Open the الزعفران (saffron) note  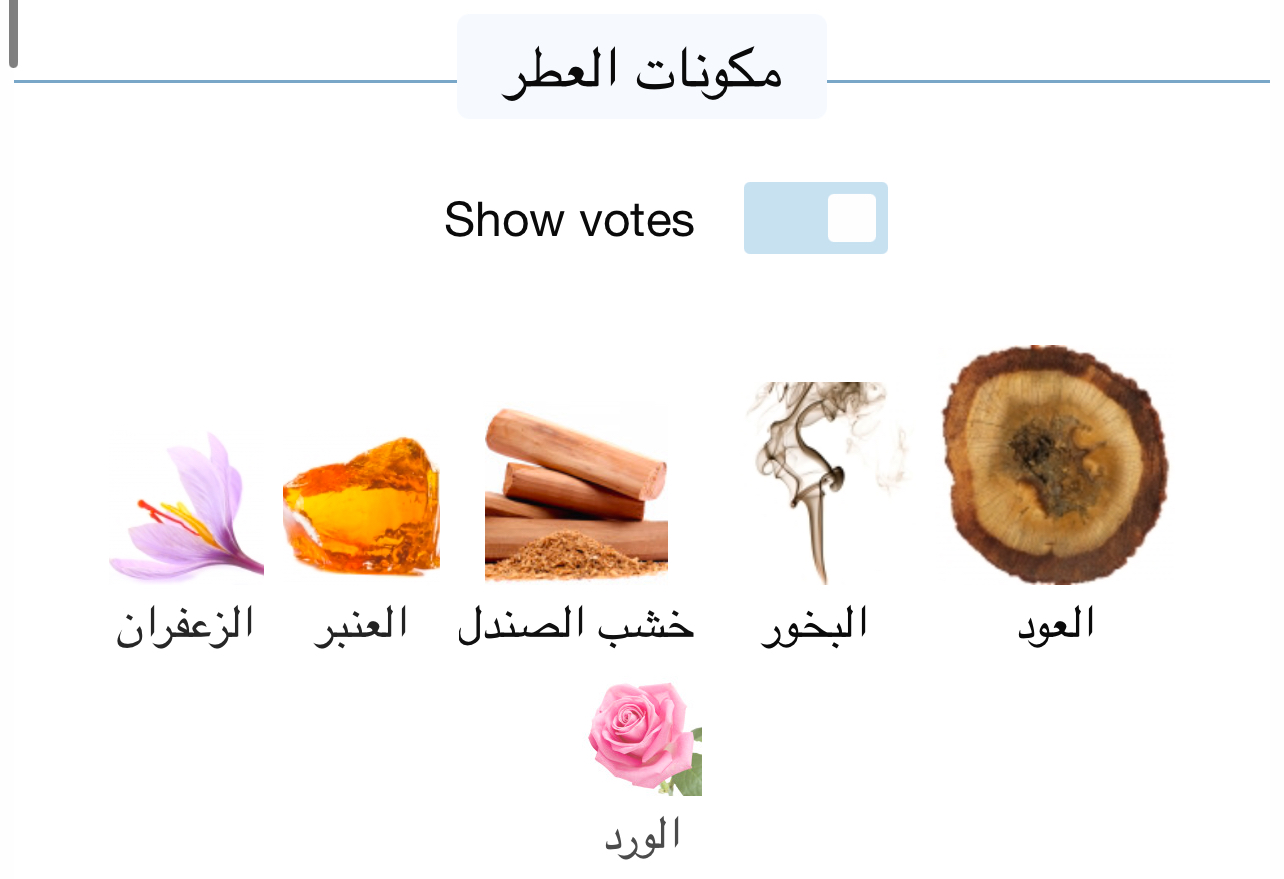click(186, 508)
